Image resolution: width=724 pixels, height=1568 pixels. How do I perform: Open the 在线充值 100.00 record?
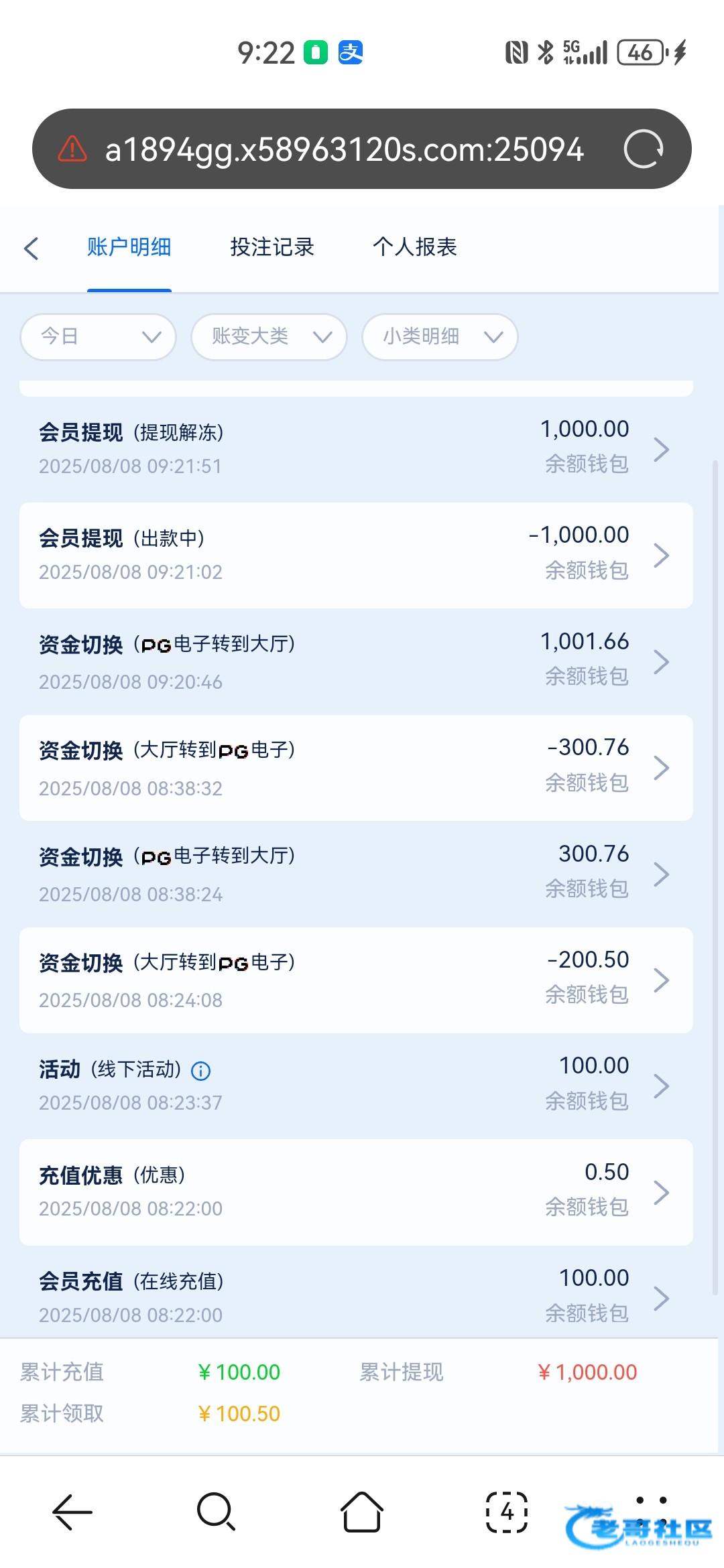(356, 1298)
